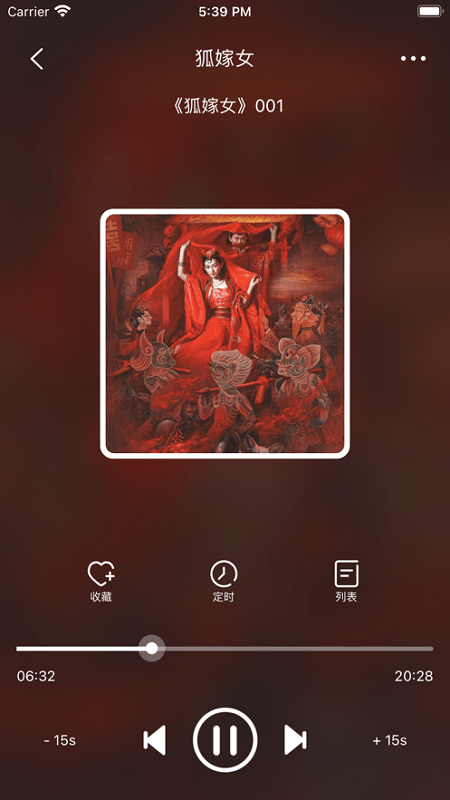Set a sleep timer (定时)

pyautogui.click(x=223, y=582)
